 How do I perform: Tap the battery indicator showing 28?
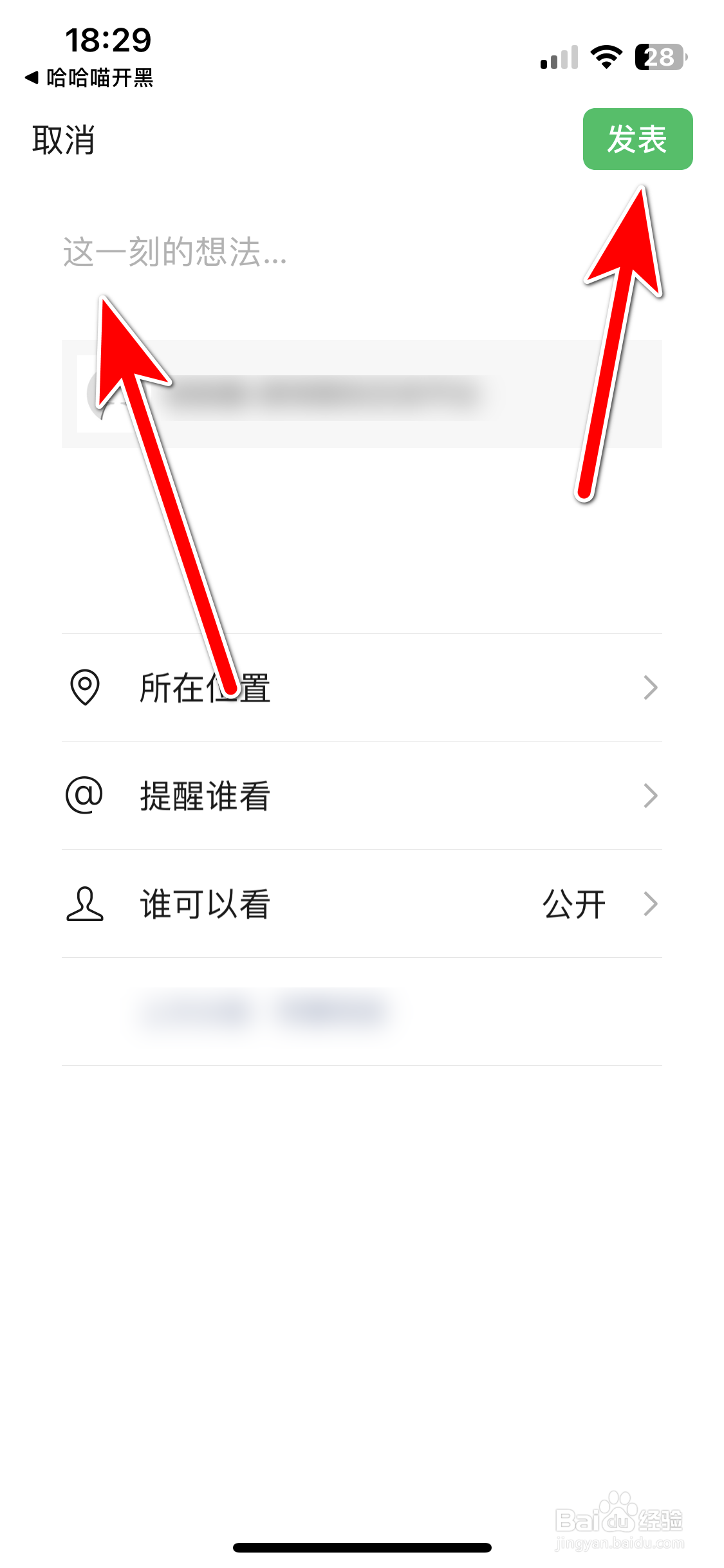[x=658, y=58]
